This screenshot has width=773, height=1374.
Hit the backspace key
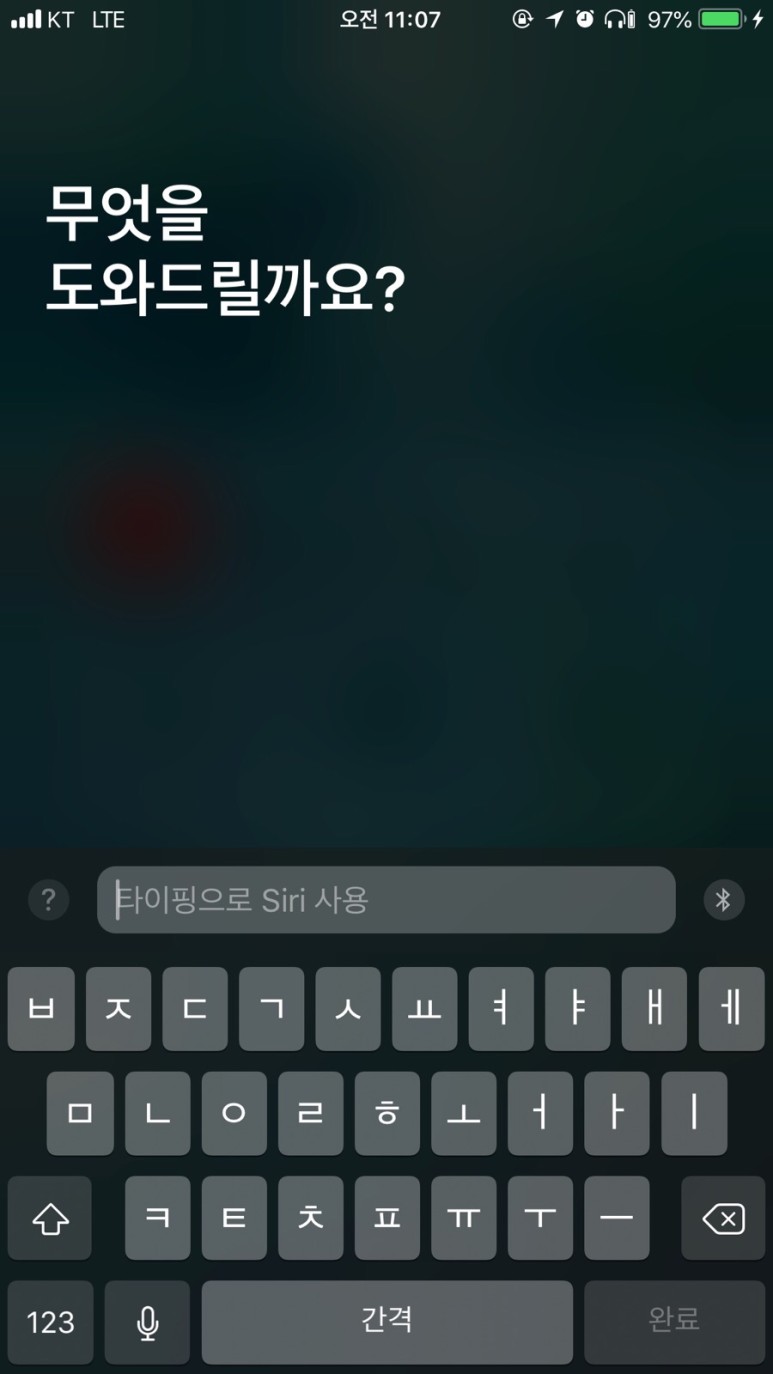tap(723, 1218)
